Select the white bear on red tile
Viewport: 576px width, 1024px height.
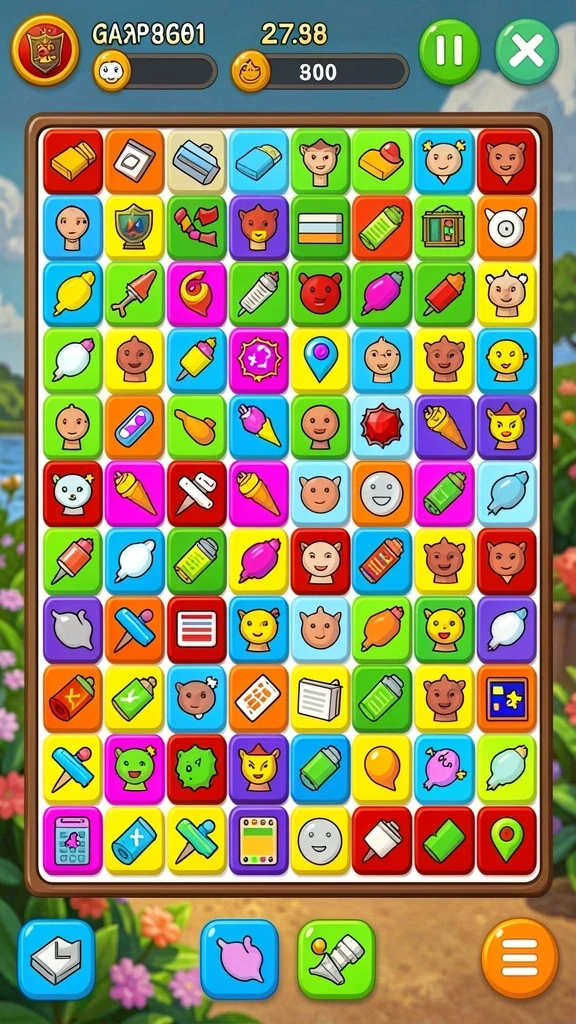pyautogui.click(x=72, y=494)
